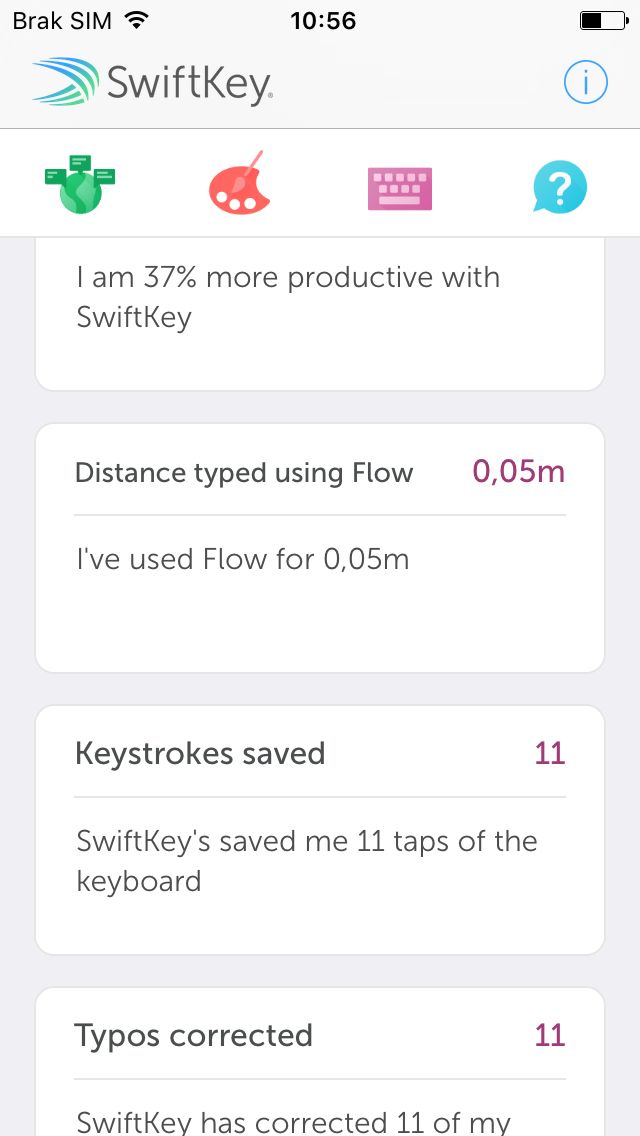Switch to the themes palette tab

[x=240, y=184]
